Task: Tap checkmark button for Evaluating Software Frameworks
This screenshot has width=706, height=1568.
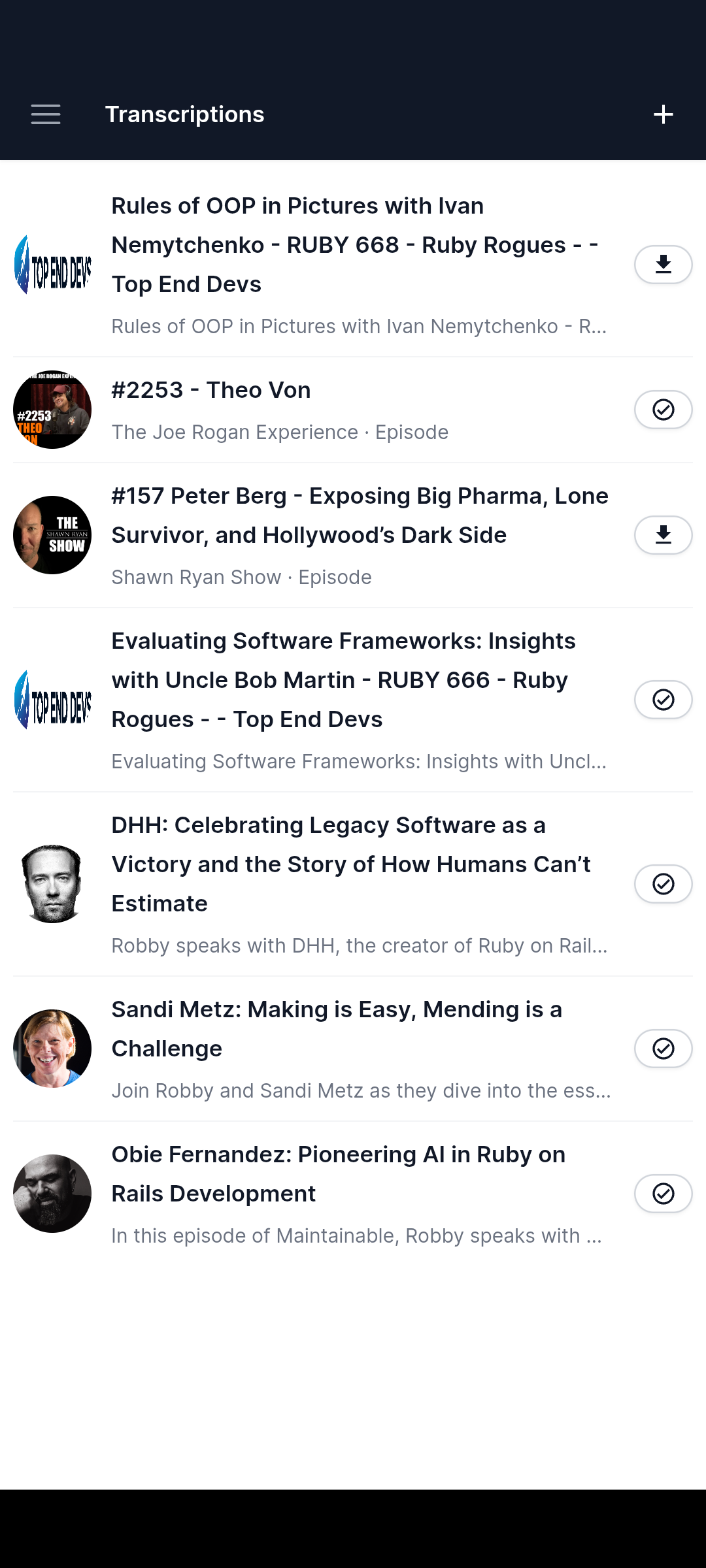Action: pos(664,700)
